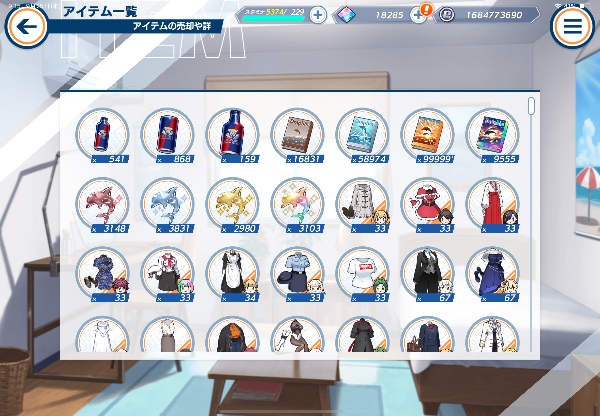Image resolution: width=600 pixels, height=416 pixels.
Task: Select the drink item with 541 count
Action: tap(102, 135)
